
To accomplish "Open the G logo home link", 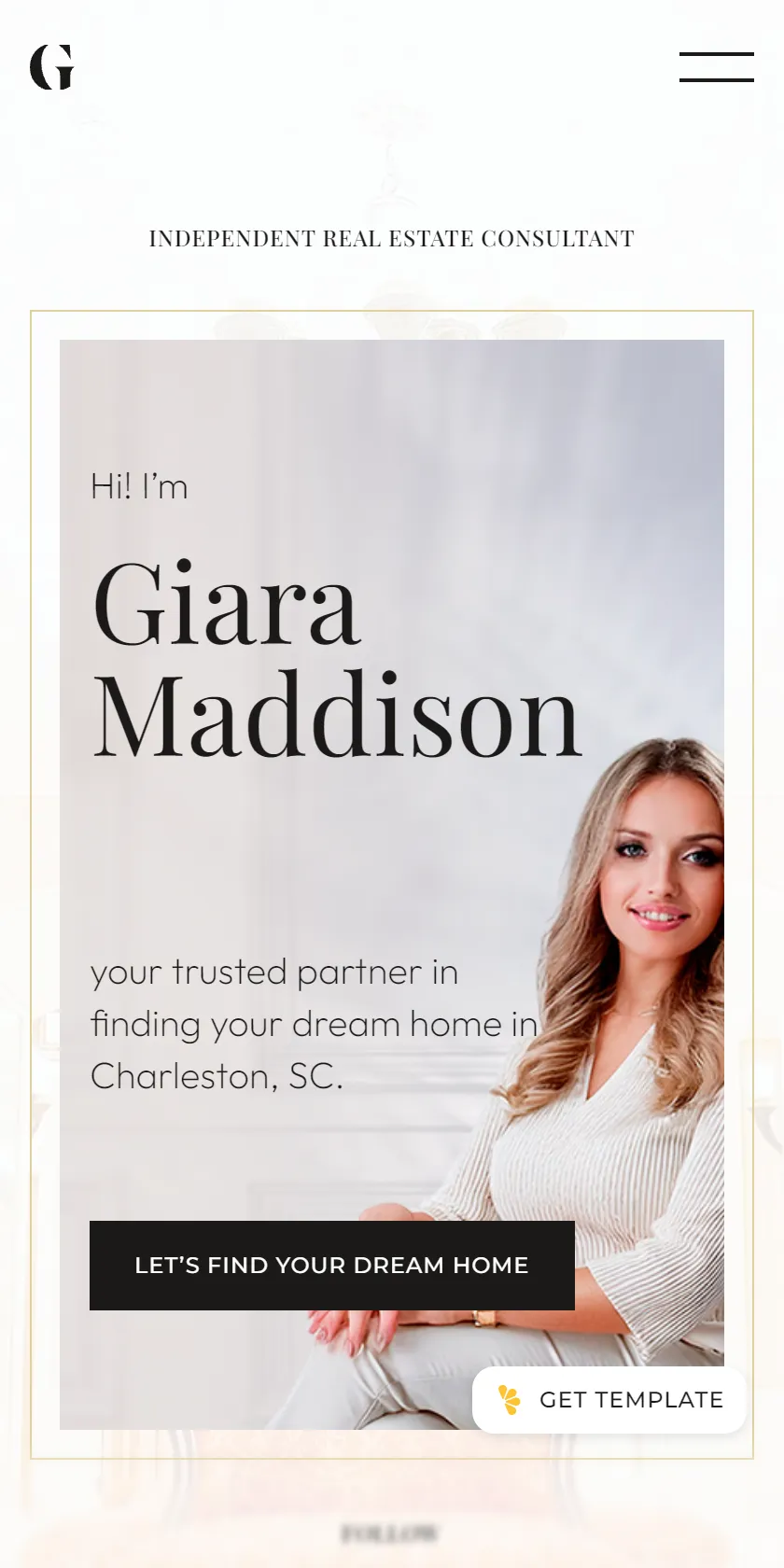I will click(52, 67).
